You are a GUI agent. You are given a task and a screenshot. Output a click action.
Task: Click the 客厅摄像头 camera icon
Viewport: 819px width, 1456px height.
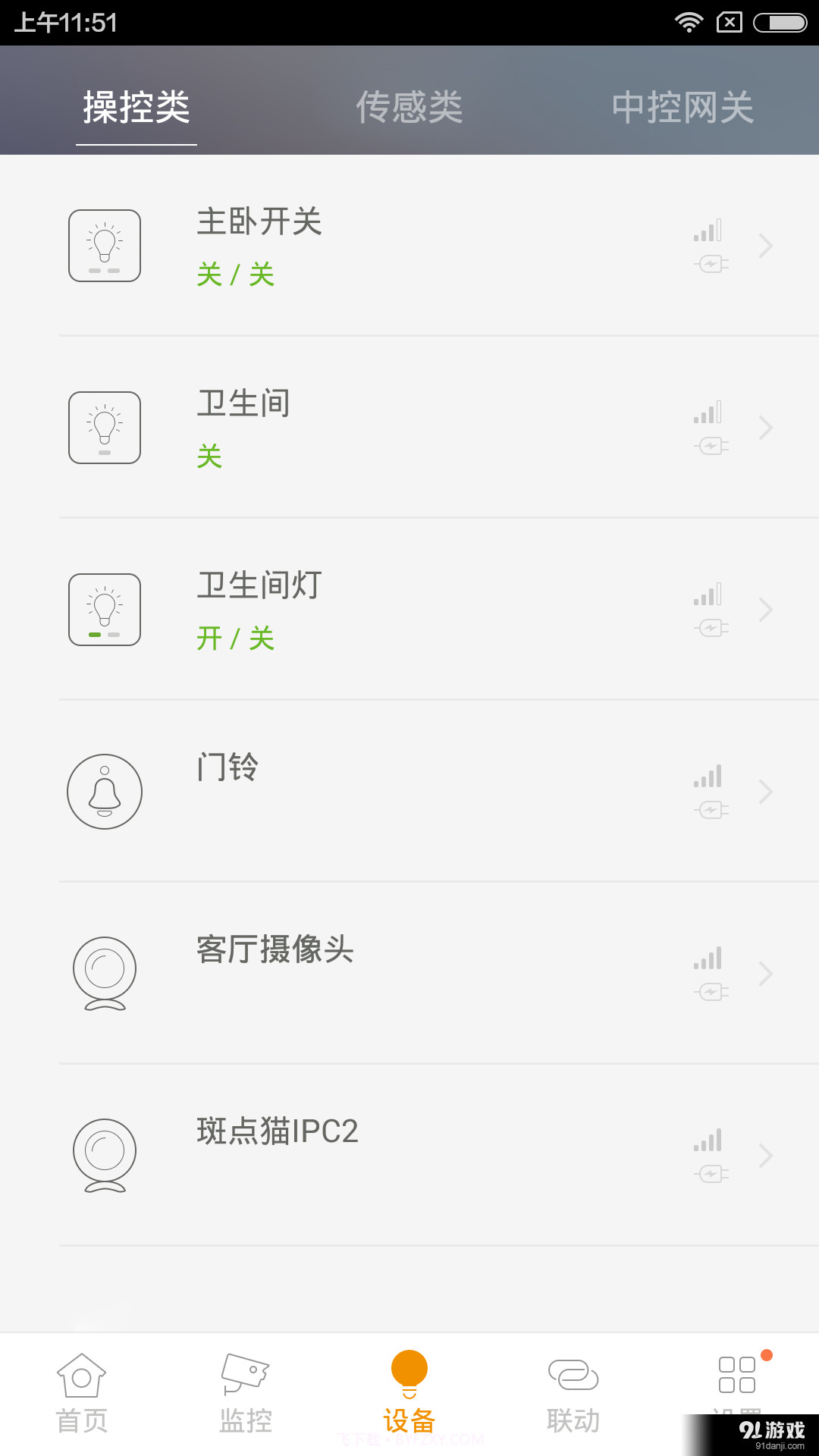click(x=105, y=973)
